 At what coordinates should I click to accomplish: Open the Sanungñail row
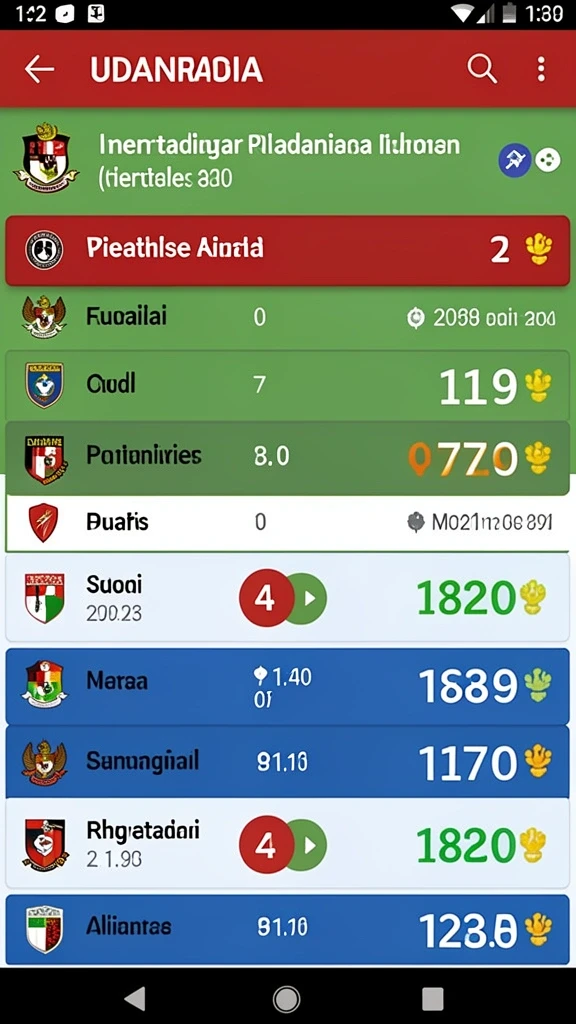click(287, 761)
